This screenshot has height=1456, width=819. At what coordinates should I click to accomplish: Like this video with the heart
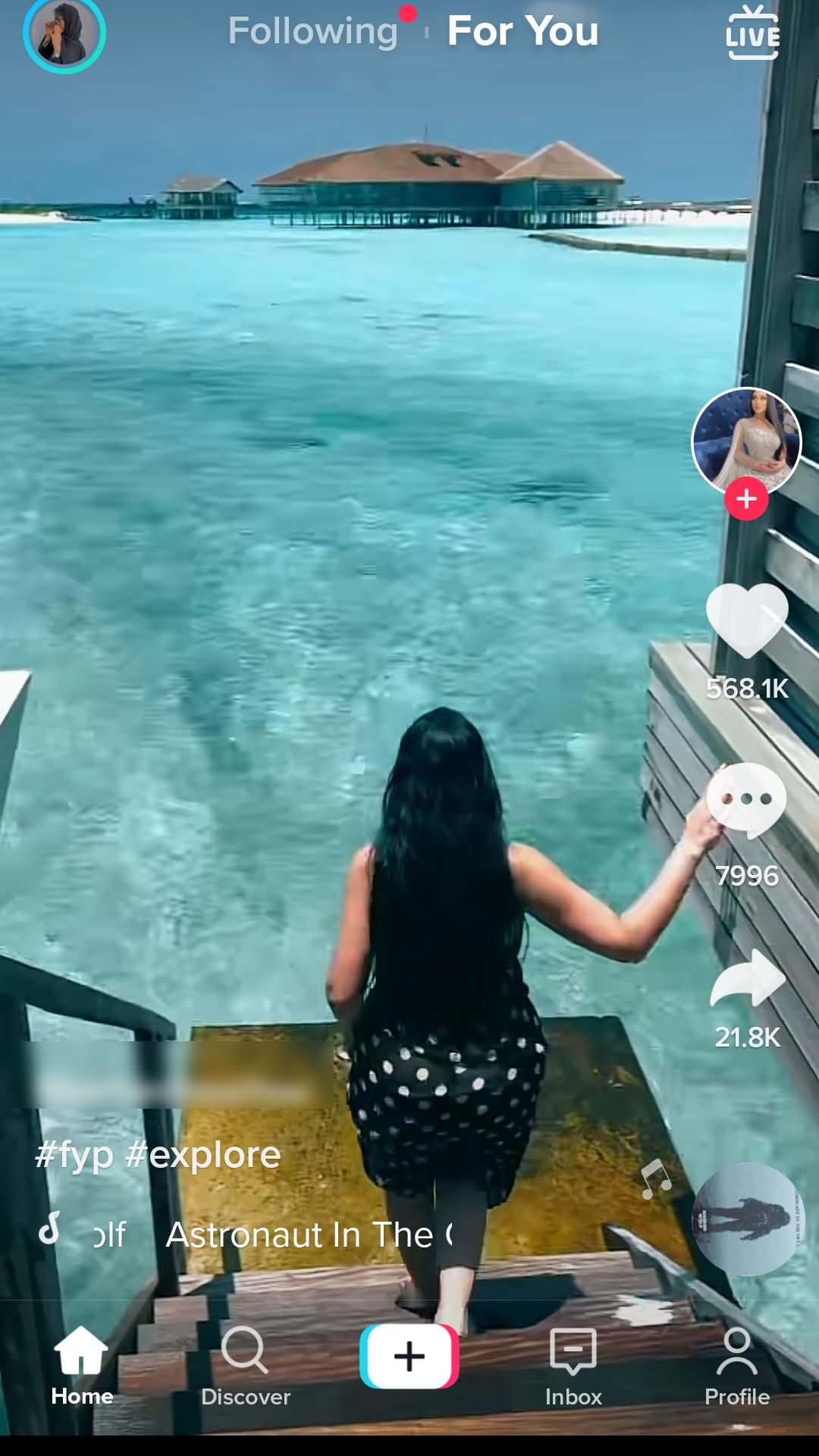pyautogui.click(x=747, y=621)
